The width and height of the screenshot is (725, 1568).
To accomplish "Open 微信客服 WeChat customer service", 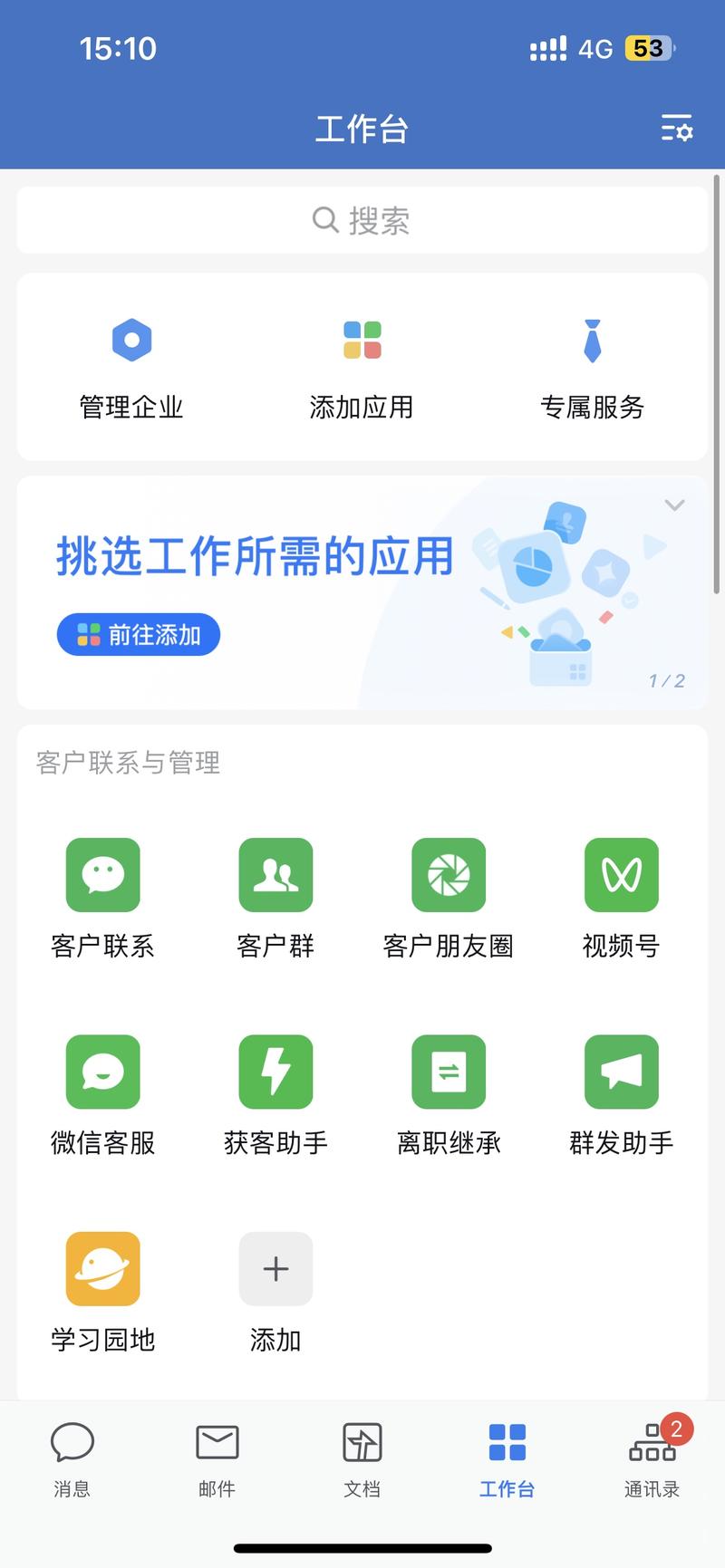I will [102, 1073].
